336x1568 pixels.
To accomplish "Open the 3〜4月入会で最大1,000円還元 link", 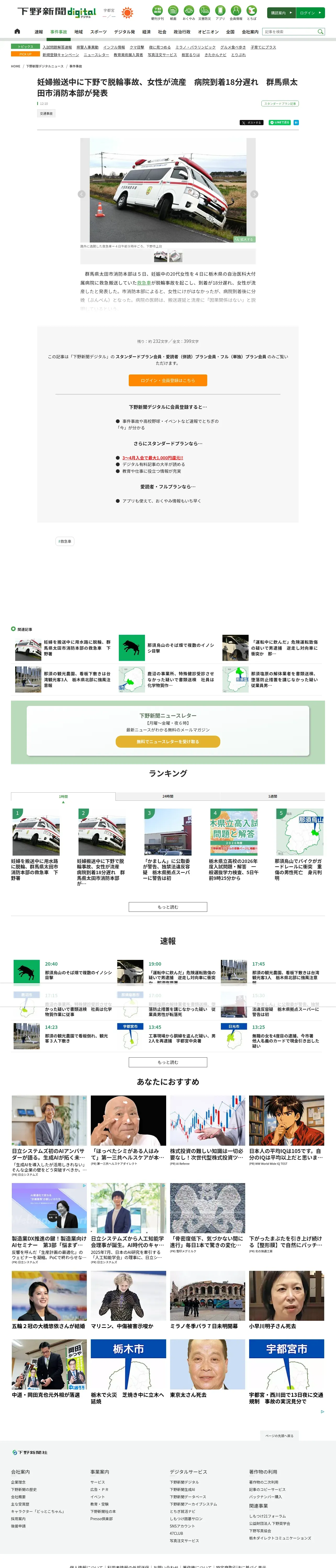I will [x=153, y=458].
